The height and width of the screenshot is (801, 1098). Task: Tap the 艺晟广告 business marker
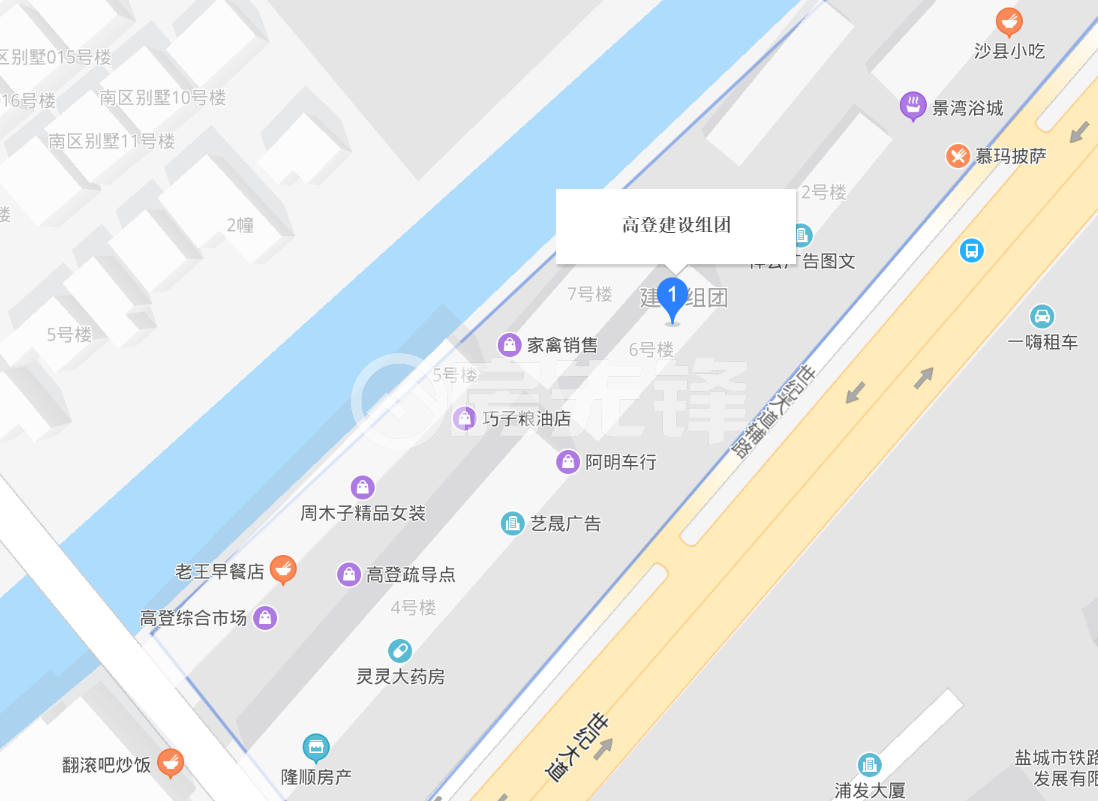(513, 523)
